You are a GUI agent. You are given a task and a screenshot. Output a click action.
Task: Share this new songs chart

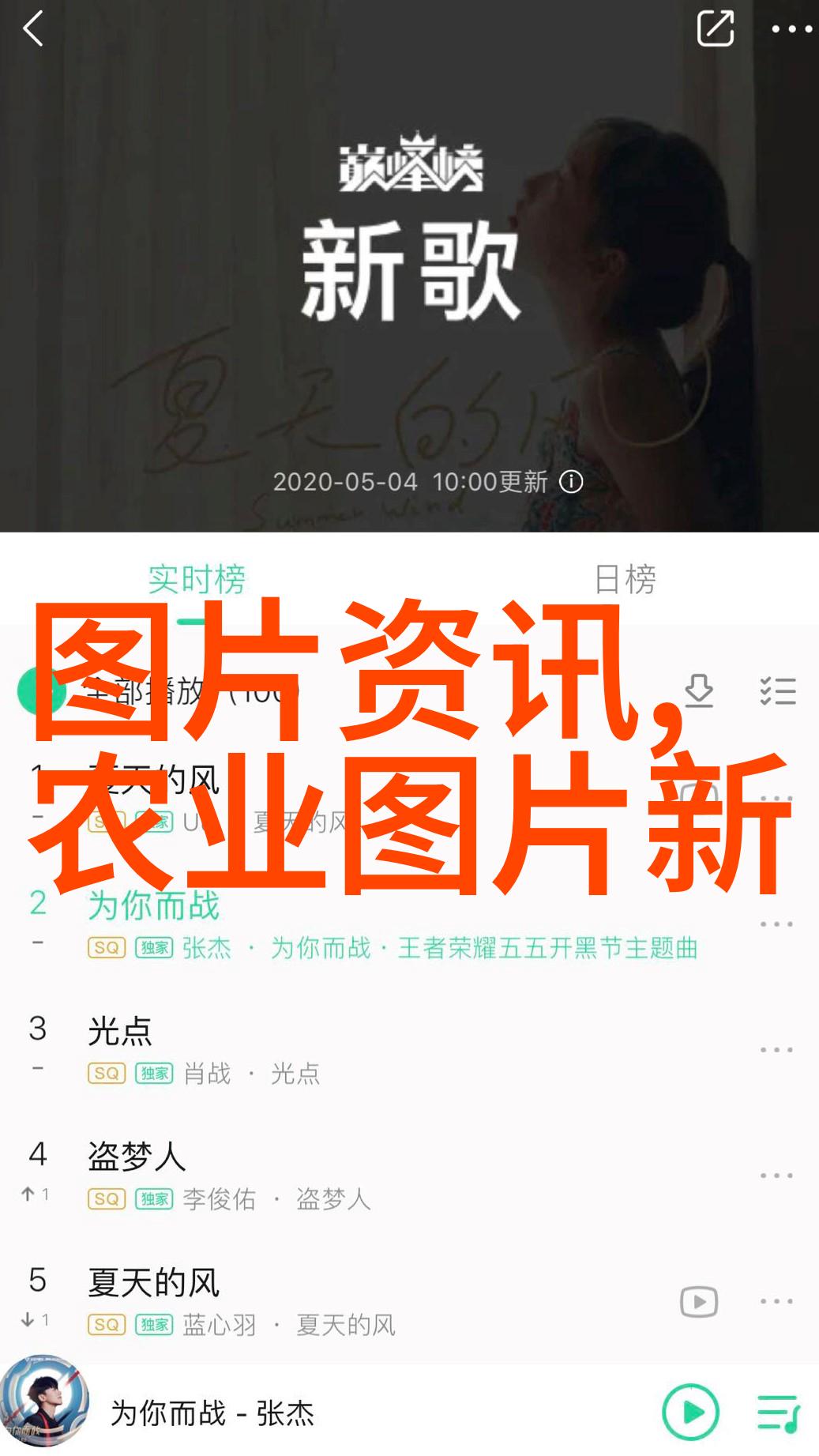[x=715, y=29]
